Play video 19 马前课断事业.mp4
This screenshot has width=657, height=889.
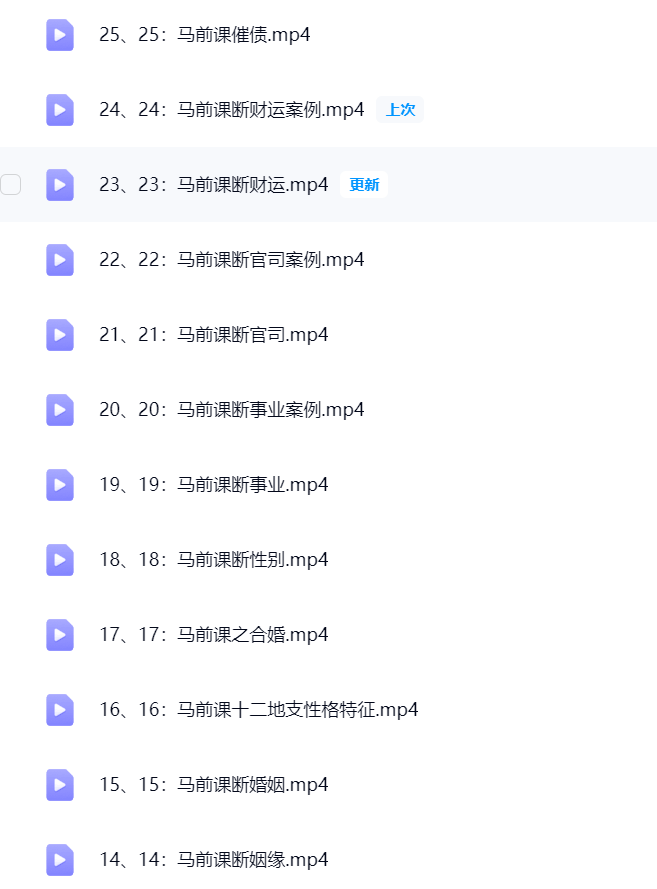coord(60,485)
